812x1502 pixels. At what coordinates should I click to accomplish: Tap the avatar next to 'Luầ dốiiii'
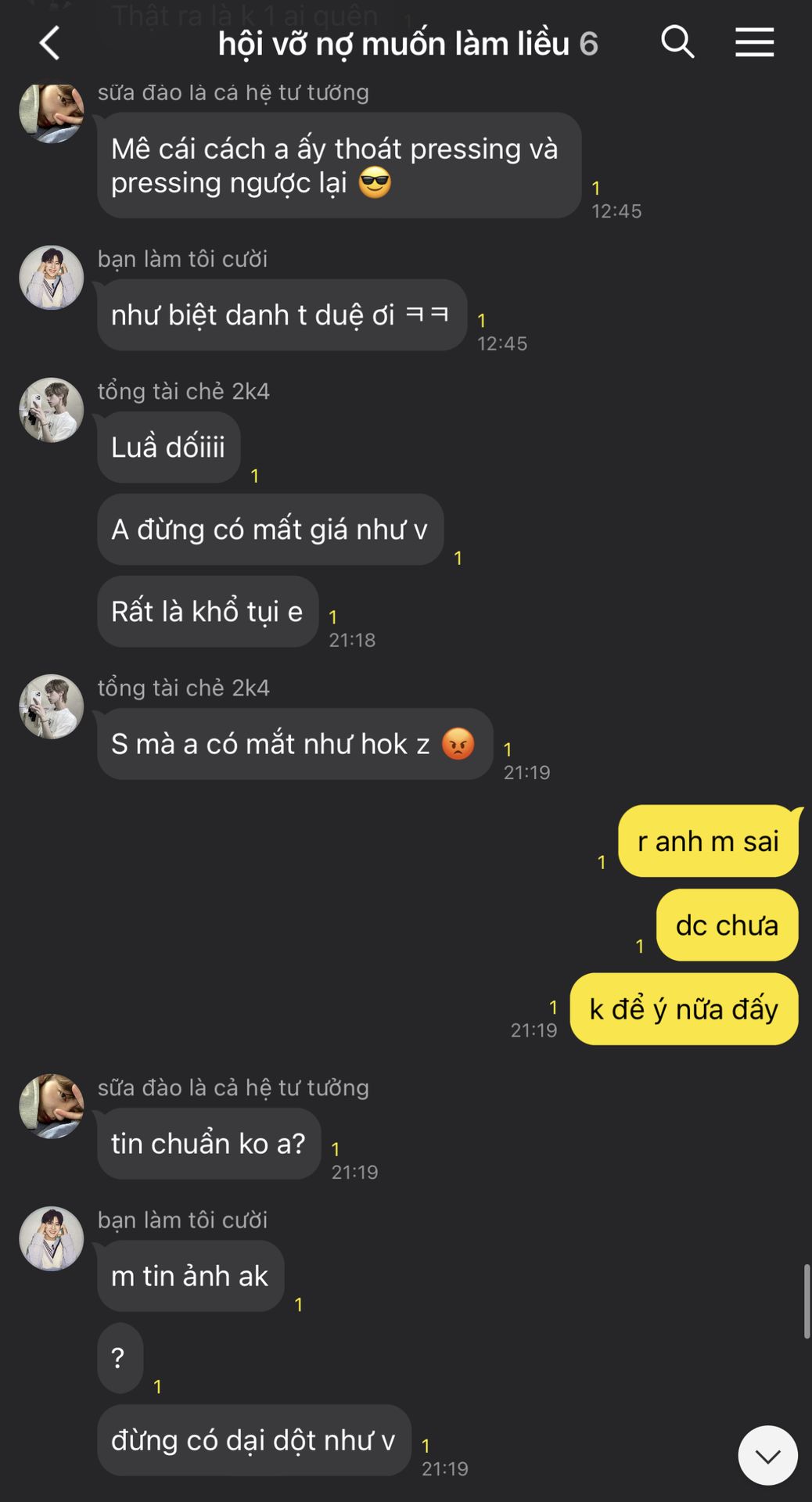tap(52, 410)
